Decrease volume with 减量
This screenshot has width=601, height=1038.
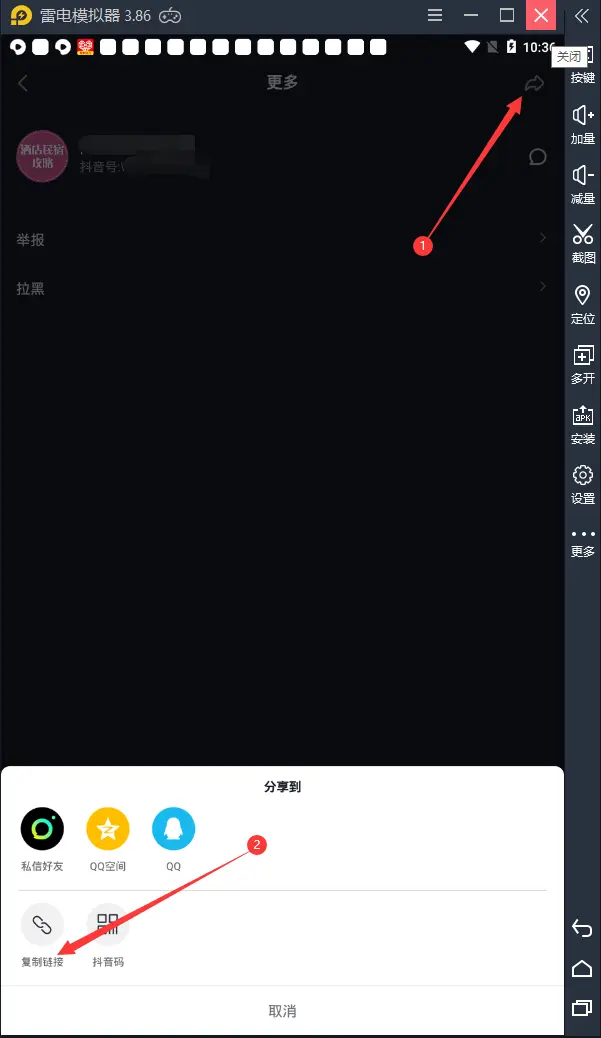[x=583, y=184]
